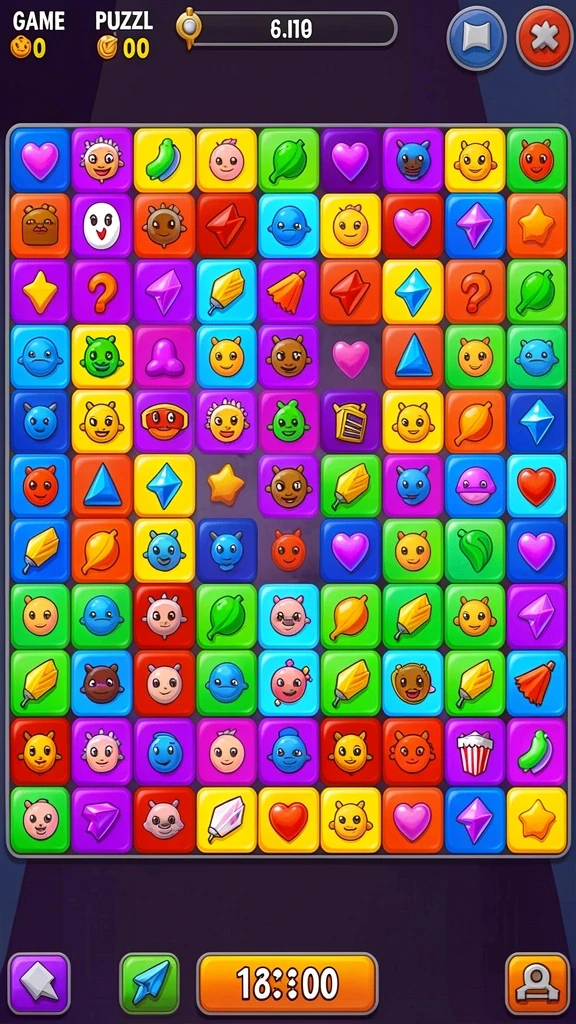
Task: Tap the loose pink heart without a tile
Action: (x=351, y=357)
